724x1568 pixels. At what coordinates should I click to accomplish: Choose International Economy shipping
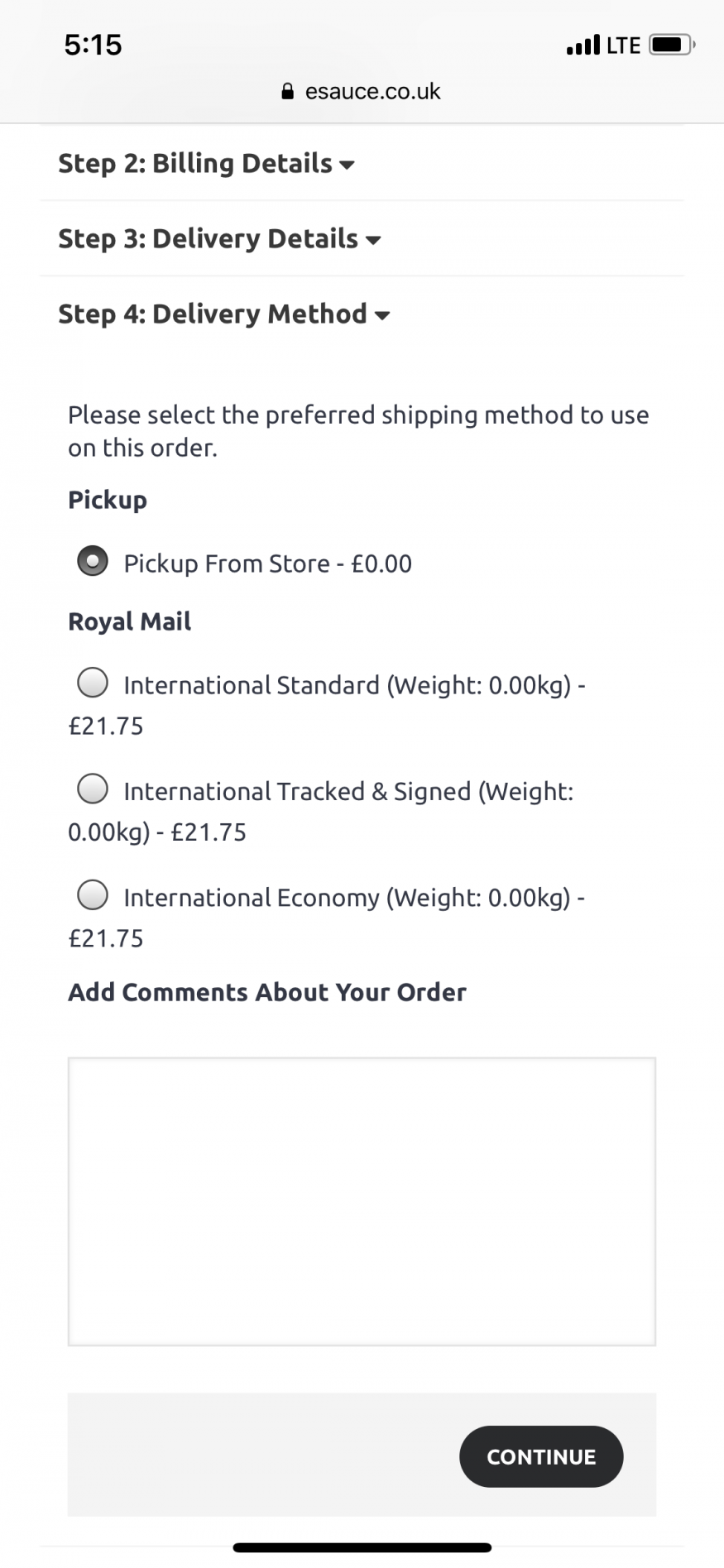[x=92, y=895]
